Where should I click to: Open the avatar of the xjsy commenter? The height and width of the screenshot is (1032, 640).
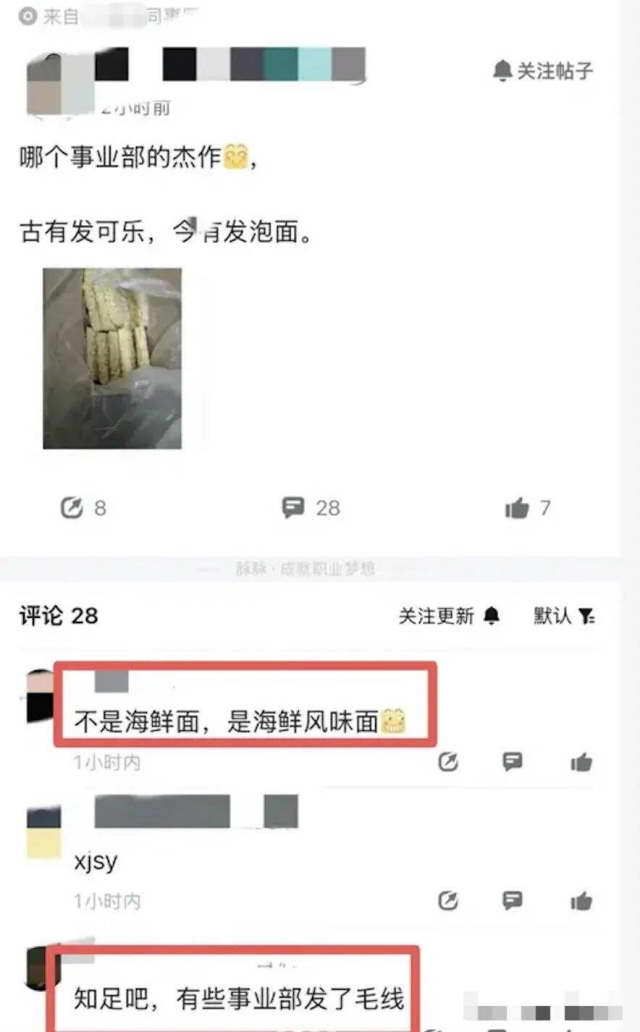tap(43, 832)
